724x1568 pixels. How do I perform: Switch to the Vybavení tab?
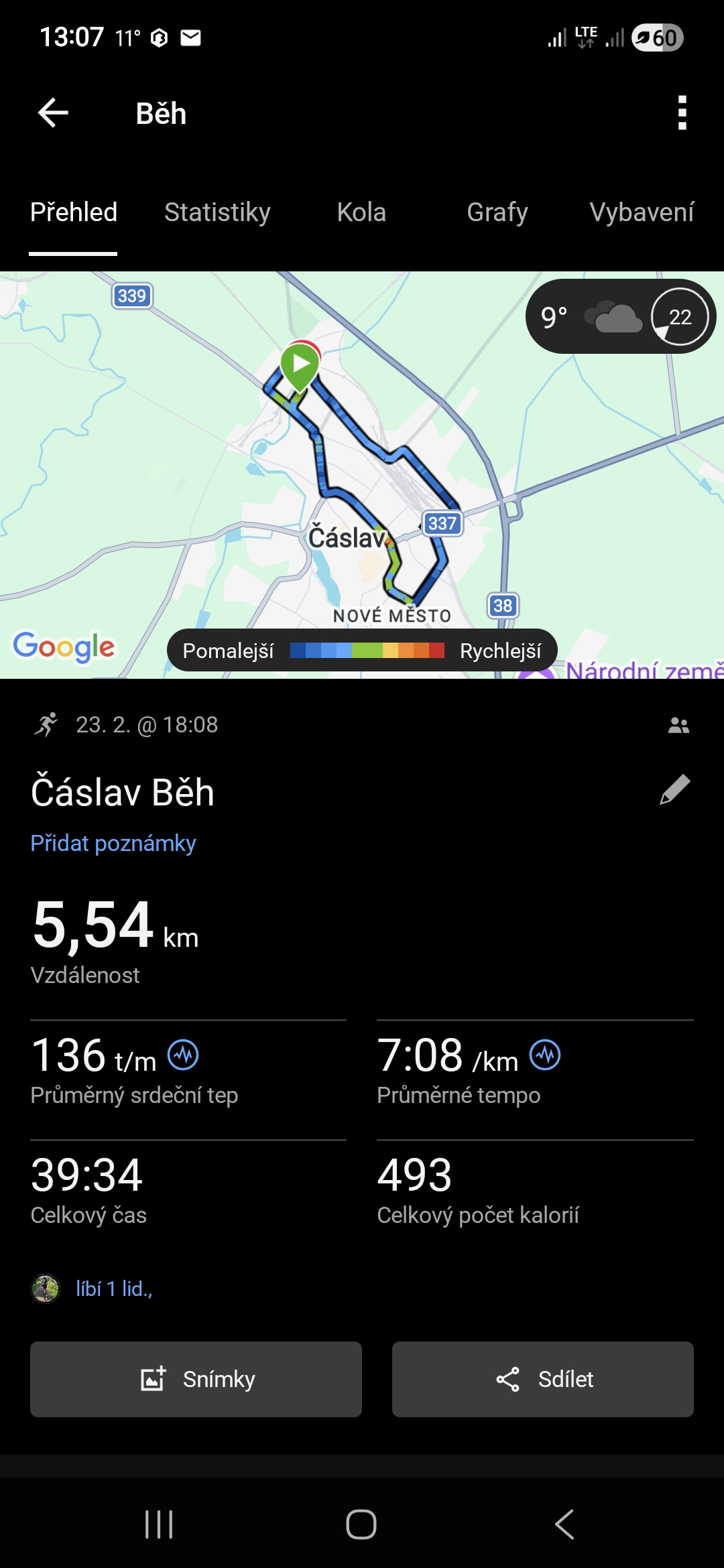[641, 212]
